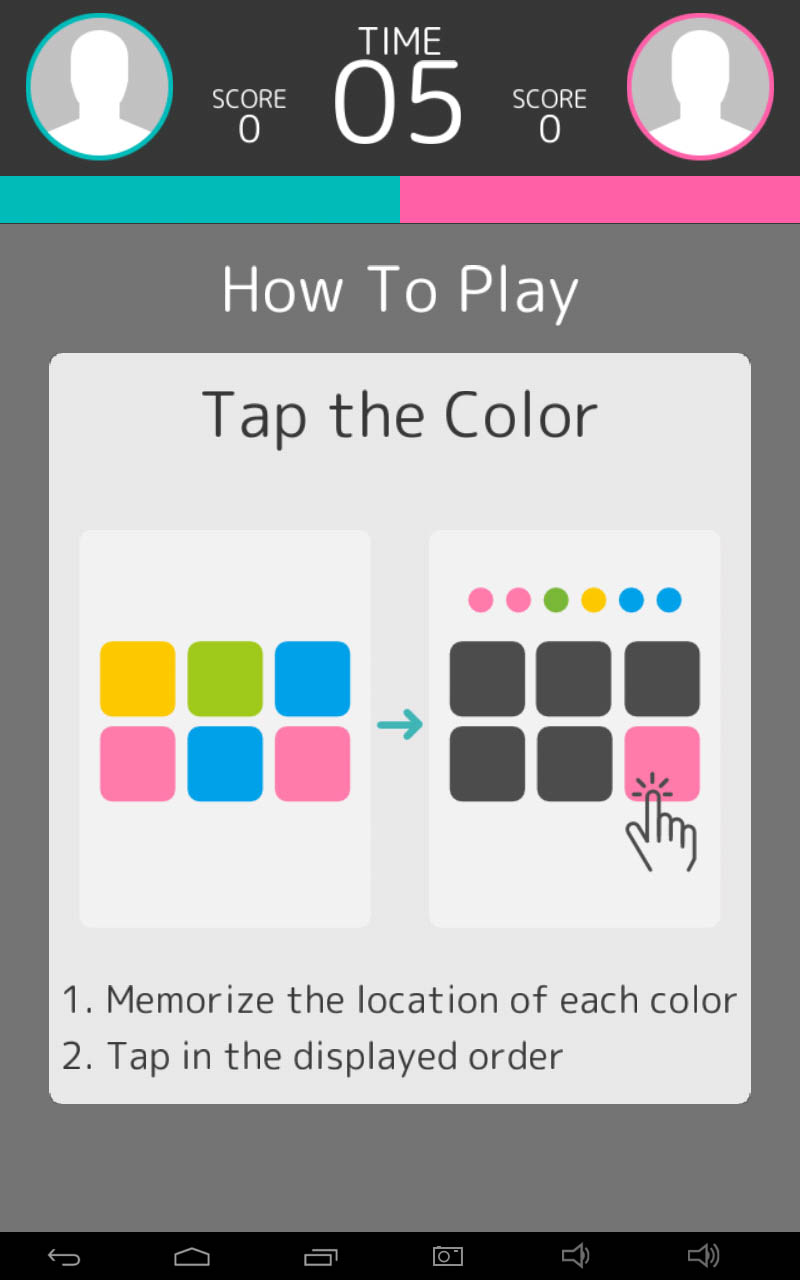Open the recent apps overview
Viewport: 800px width, 1280px height.
click(x=320, y=1256)
